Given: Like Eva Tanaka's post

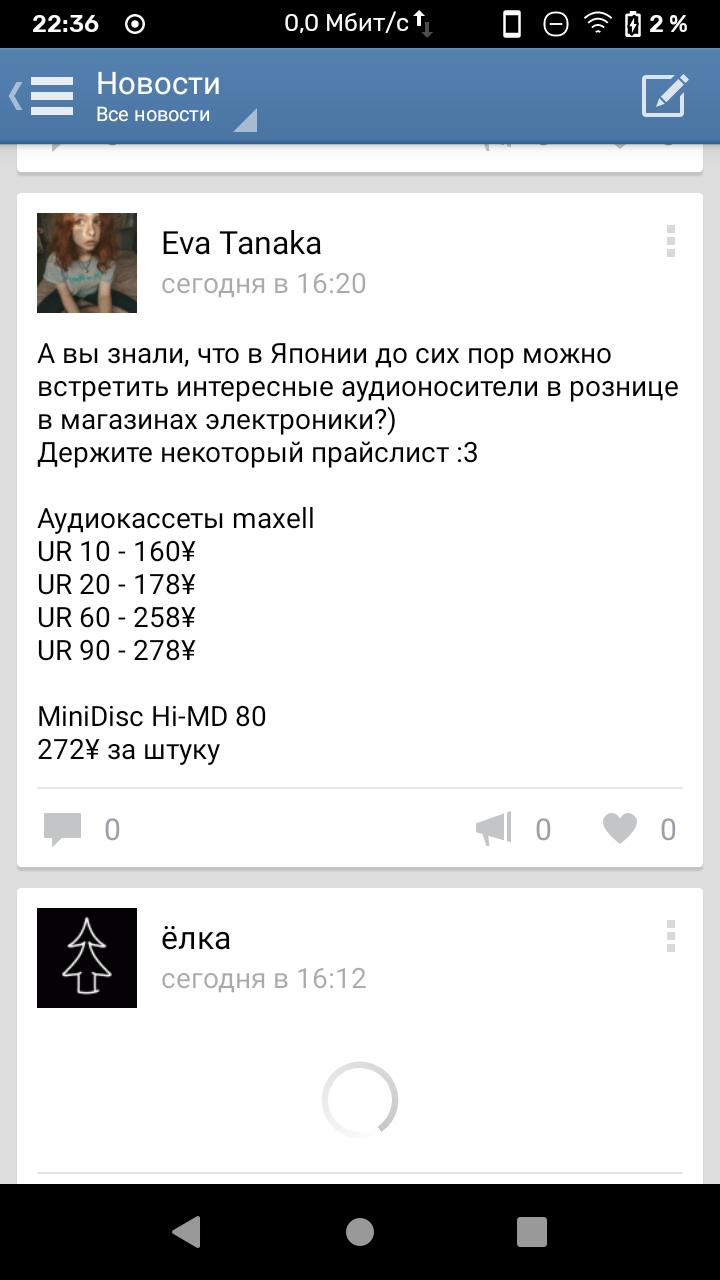Looking at the screenshot, I should [620, 829].
